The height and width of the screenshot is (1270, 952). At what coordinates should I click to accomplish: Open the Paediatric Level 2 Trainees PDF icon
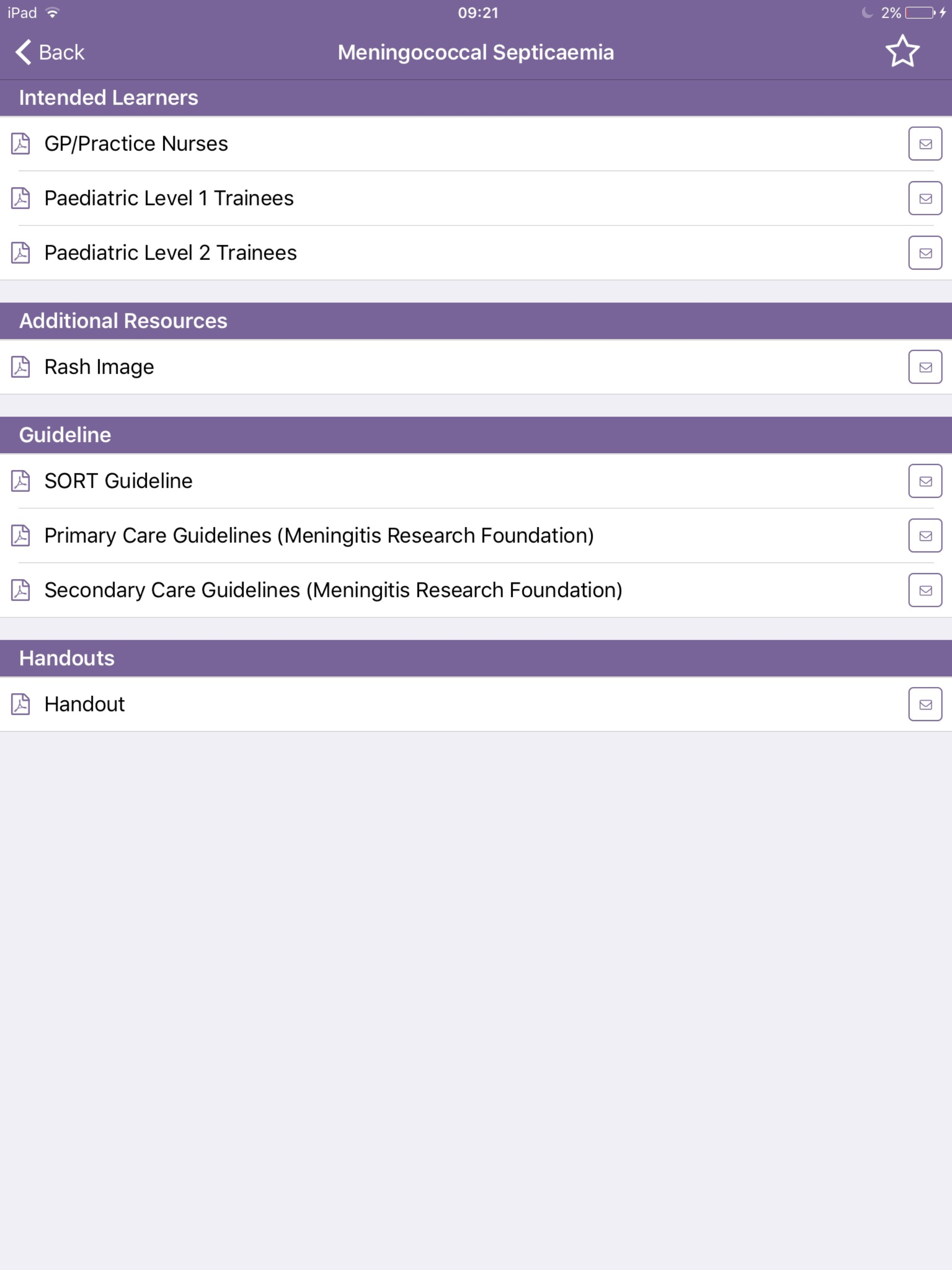(x=20, y=252)
